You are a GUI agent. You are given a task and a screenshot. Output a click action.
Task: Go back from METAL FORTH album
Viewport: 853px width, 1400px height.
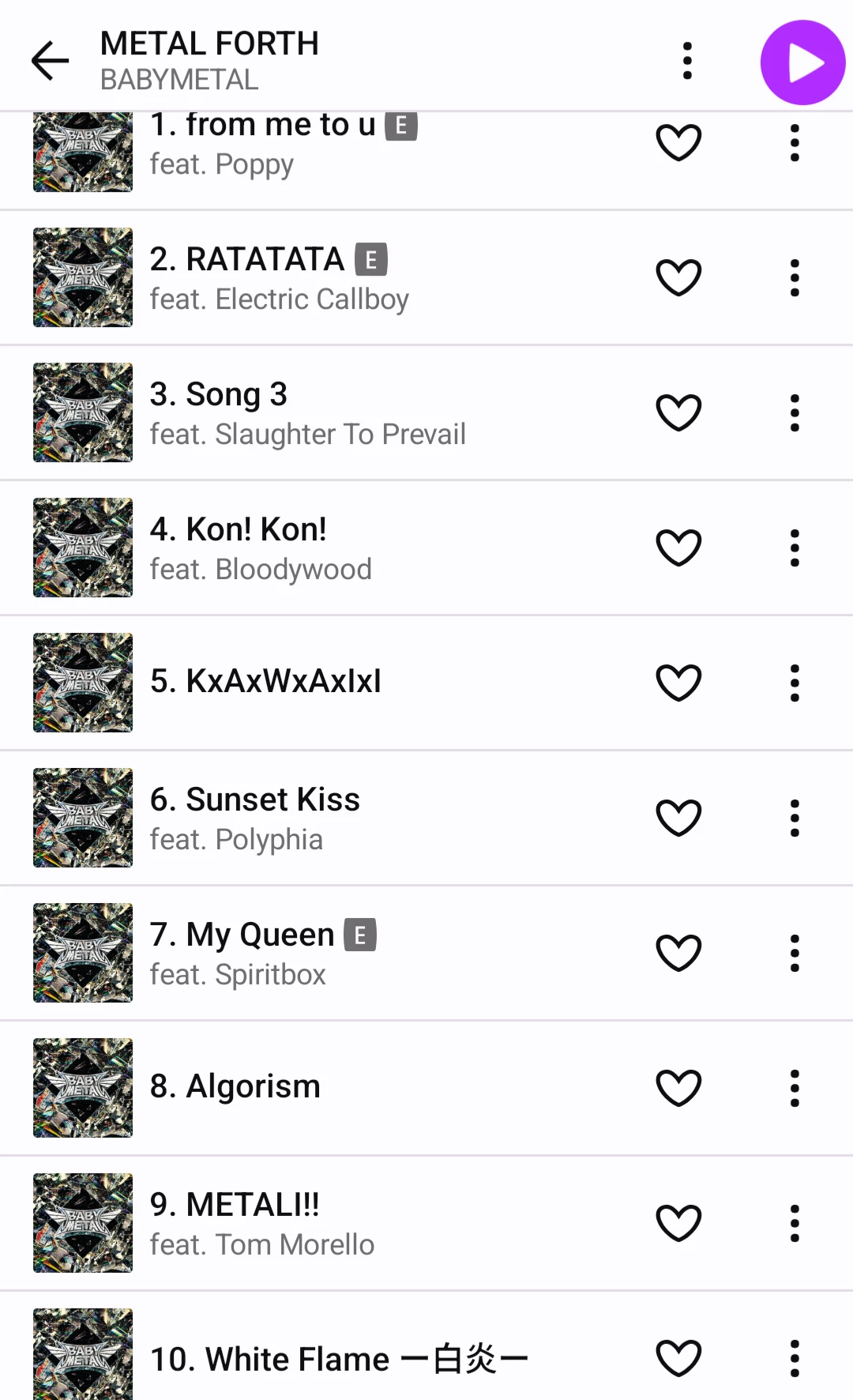coord(51,61)
